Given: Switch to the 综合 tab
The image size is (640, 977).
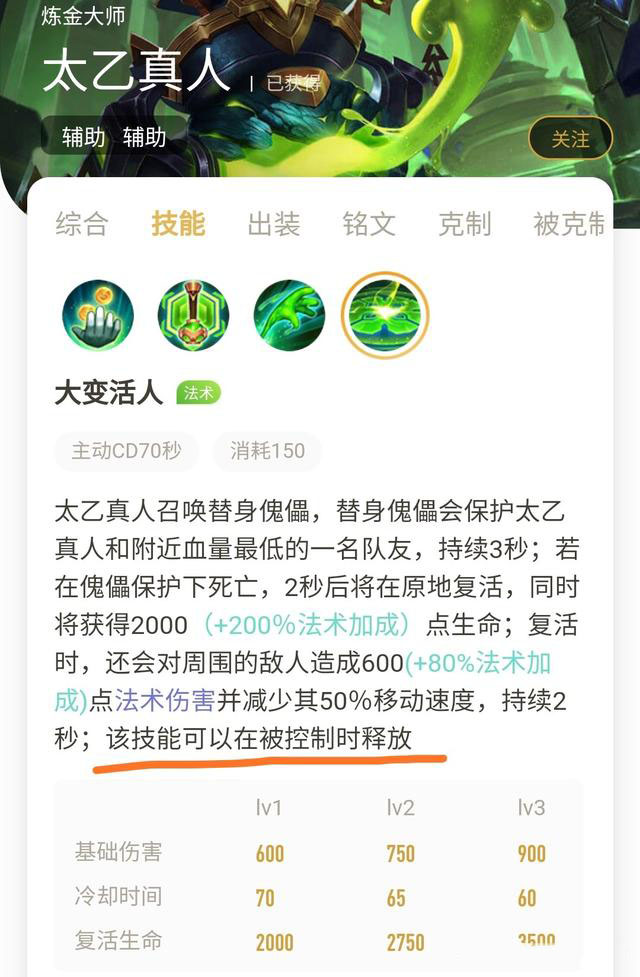Looking at the screenshot, I should pos(82,225).
